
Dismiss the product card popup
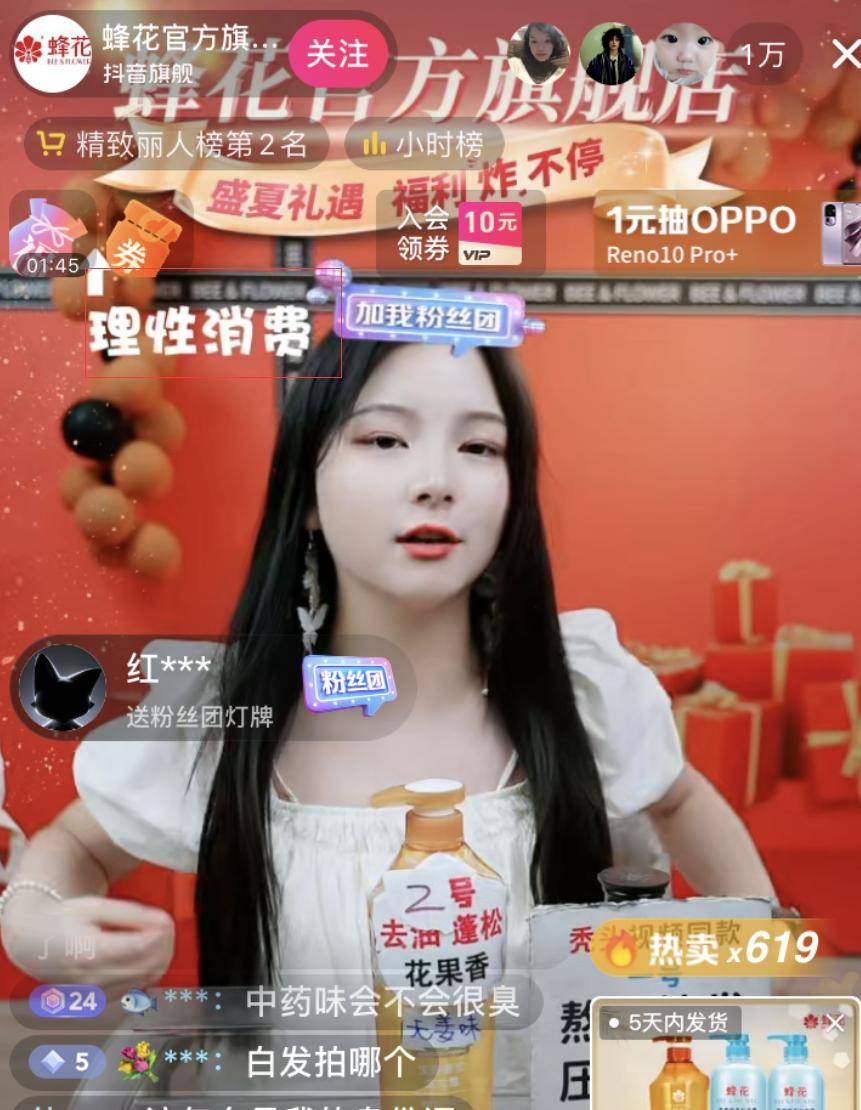point(837,1021)
